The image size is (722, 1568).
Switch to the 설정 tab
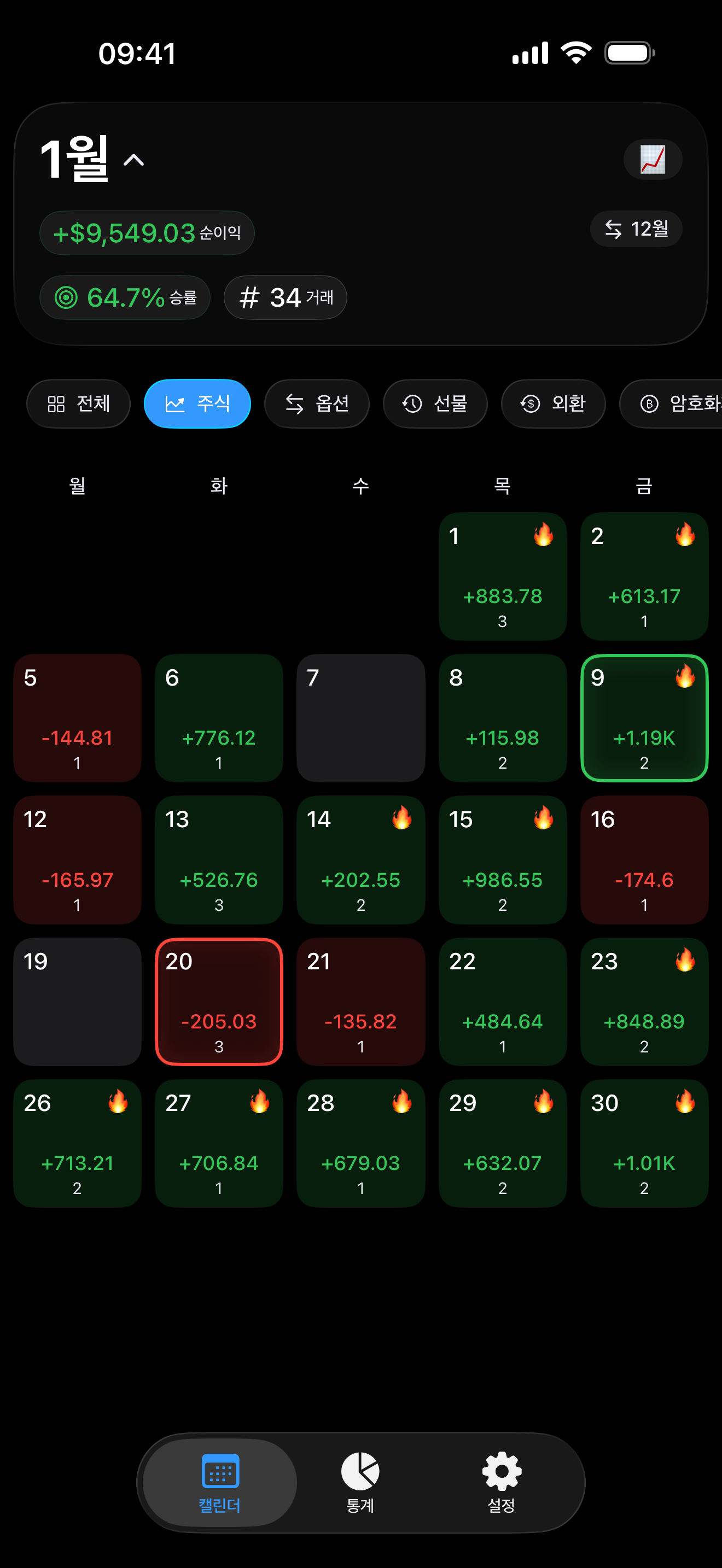click(x=502, y=1483)
